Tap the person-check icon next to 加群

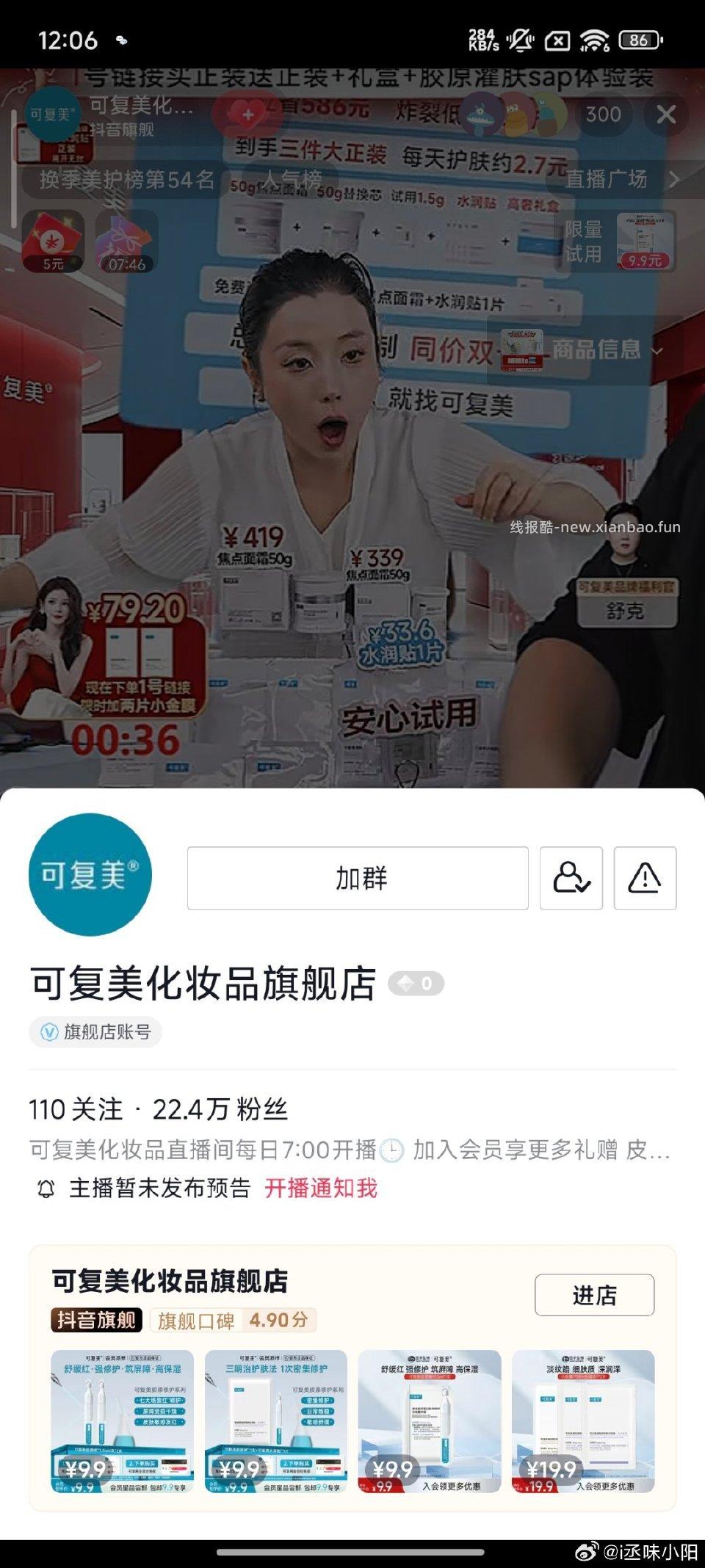[571, 879]
